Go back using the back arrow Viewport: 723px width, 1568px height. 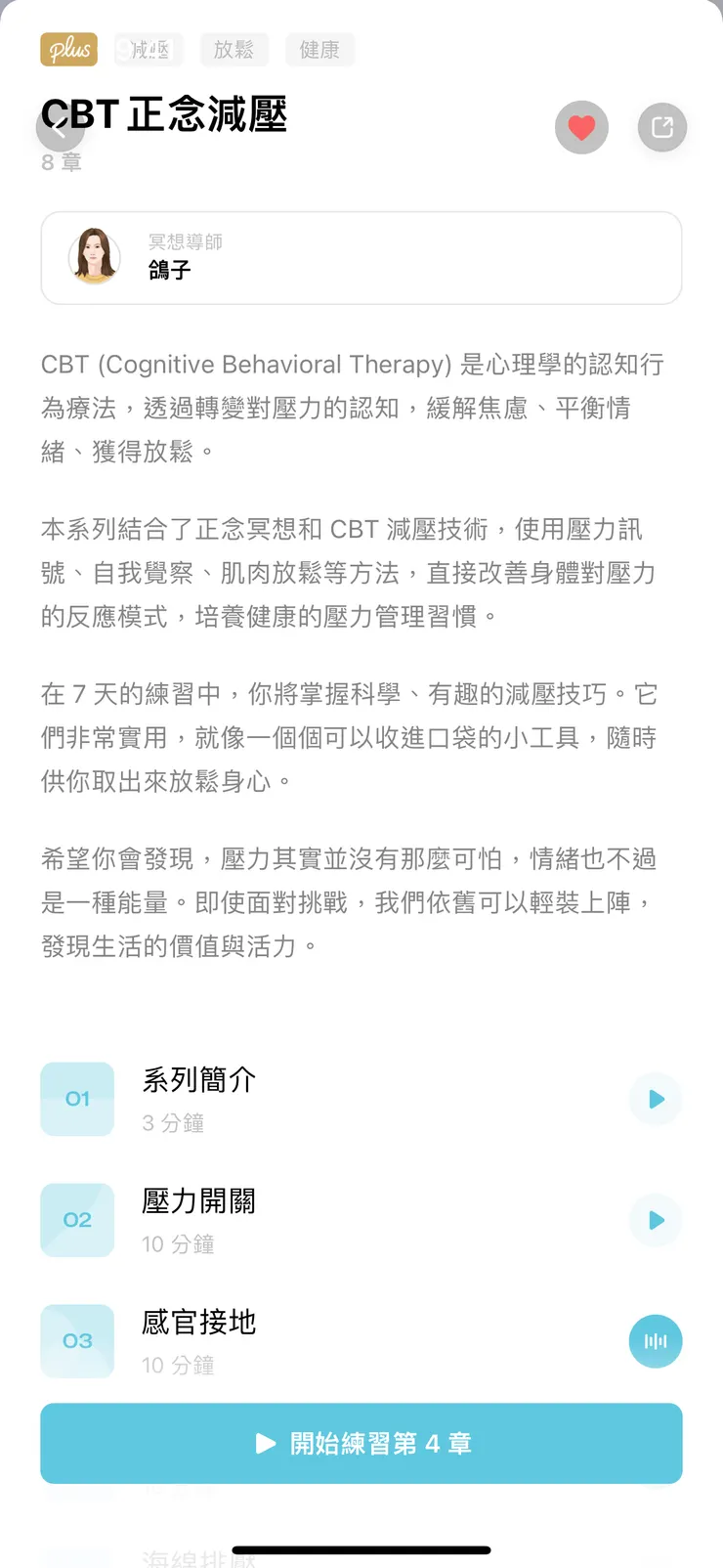point(59,128)
